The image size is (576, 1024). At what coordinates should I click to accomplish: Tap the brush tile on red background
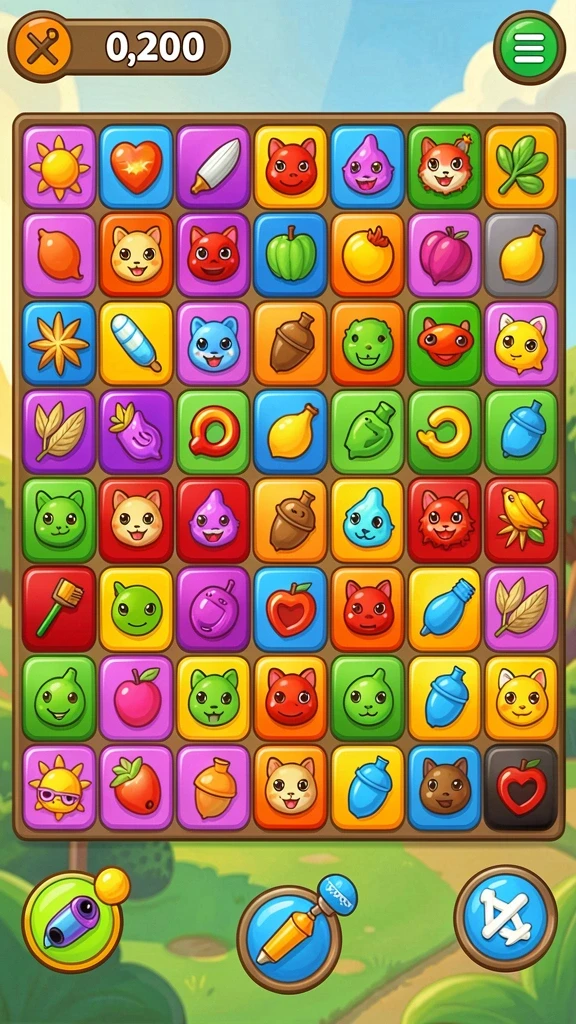(x=59, y=609)
